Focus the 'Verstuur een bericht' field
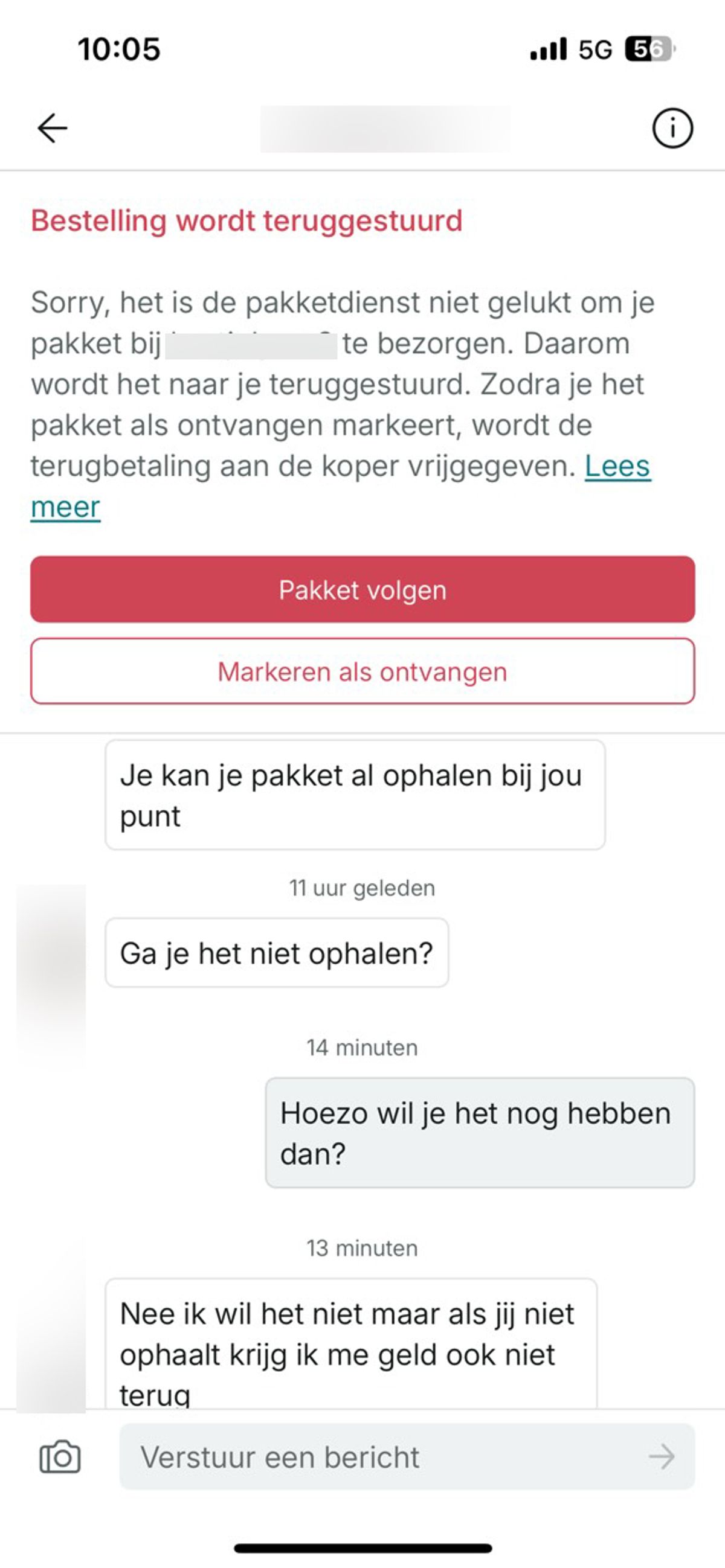This screenshot has width=725, height=1568. click(384, 1458)
